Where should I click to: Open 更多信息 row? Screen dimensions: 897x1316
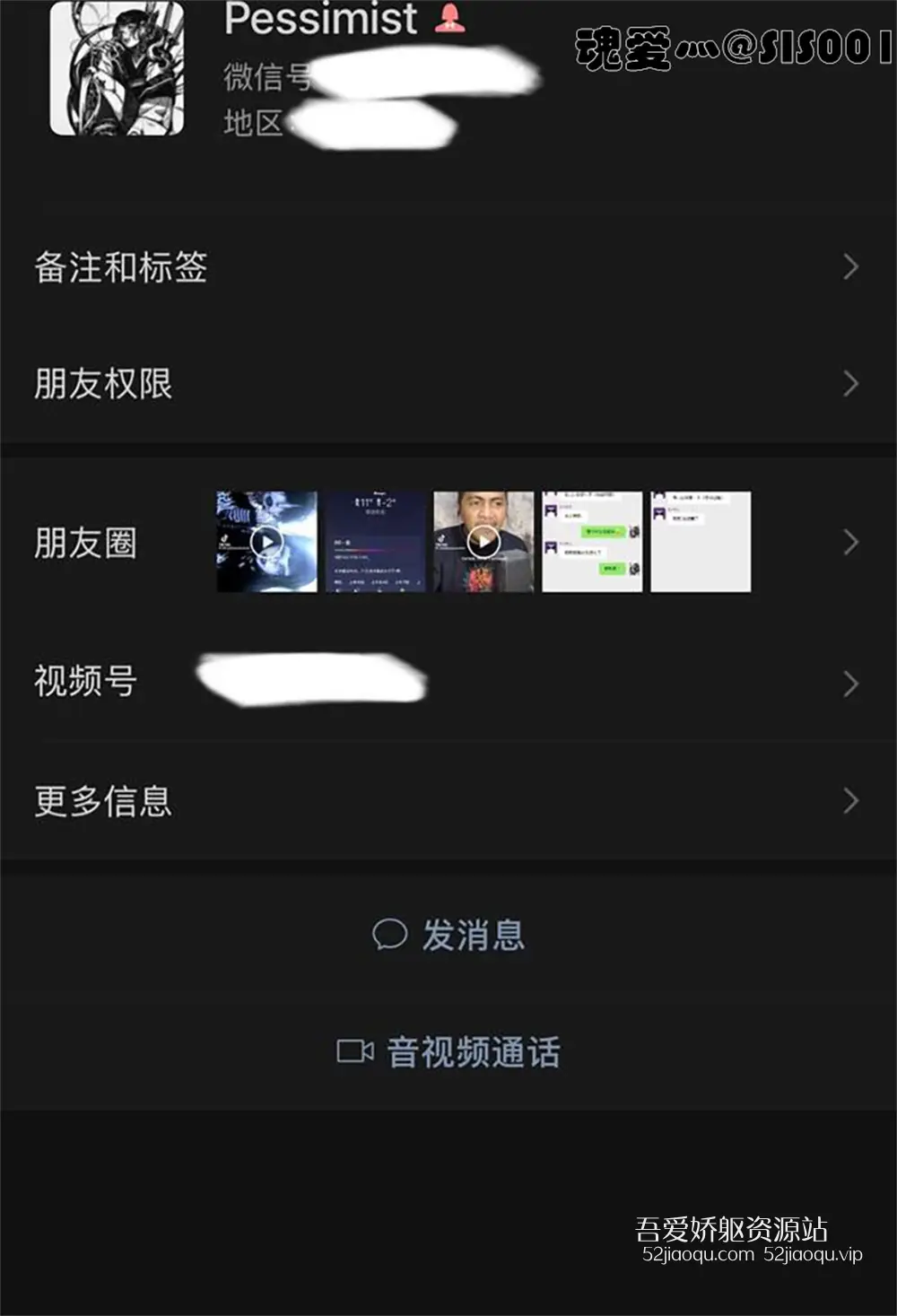pyautogui.click(x=447, y=800)
